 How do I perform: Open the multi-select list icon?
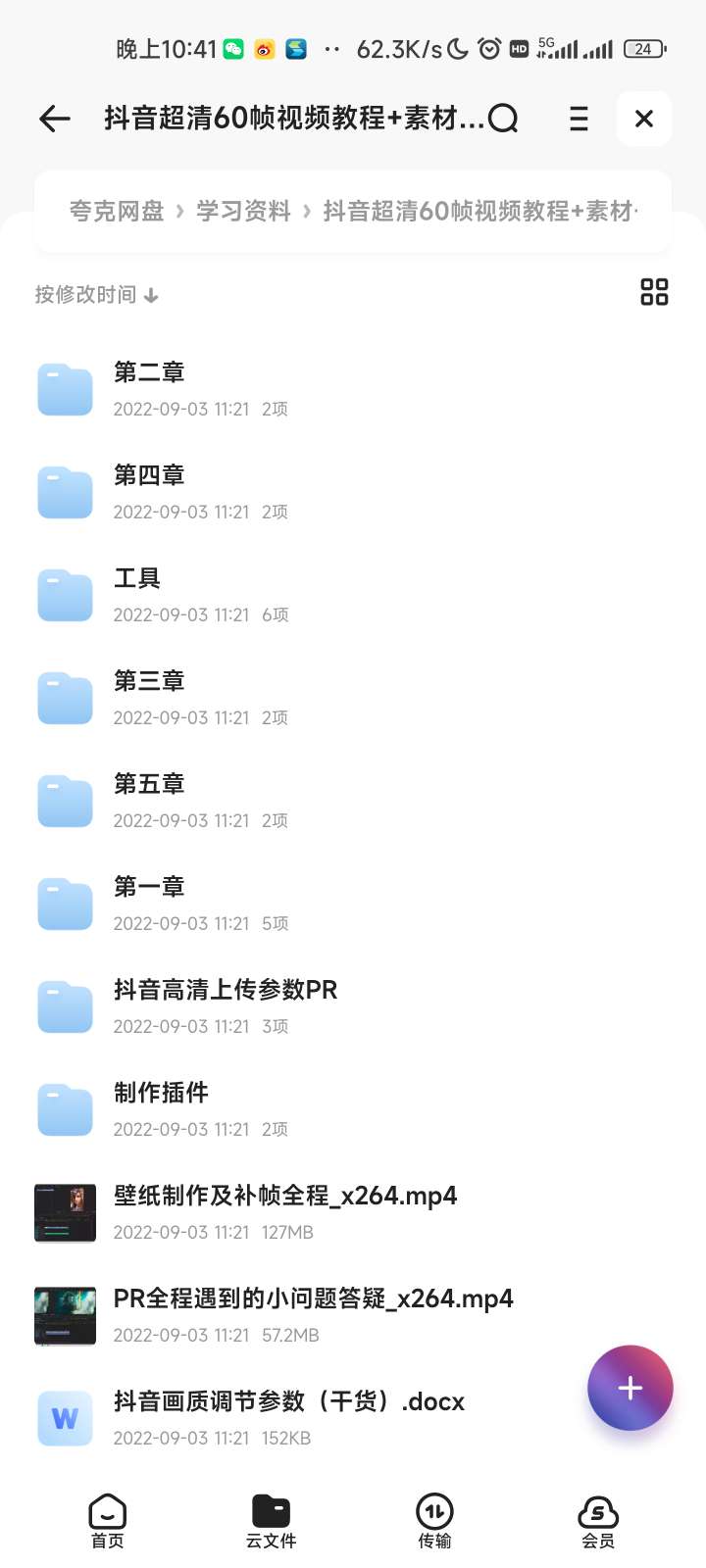click(x=579, y=120)
